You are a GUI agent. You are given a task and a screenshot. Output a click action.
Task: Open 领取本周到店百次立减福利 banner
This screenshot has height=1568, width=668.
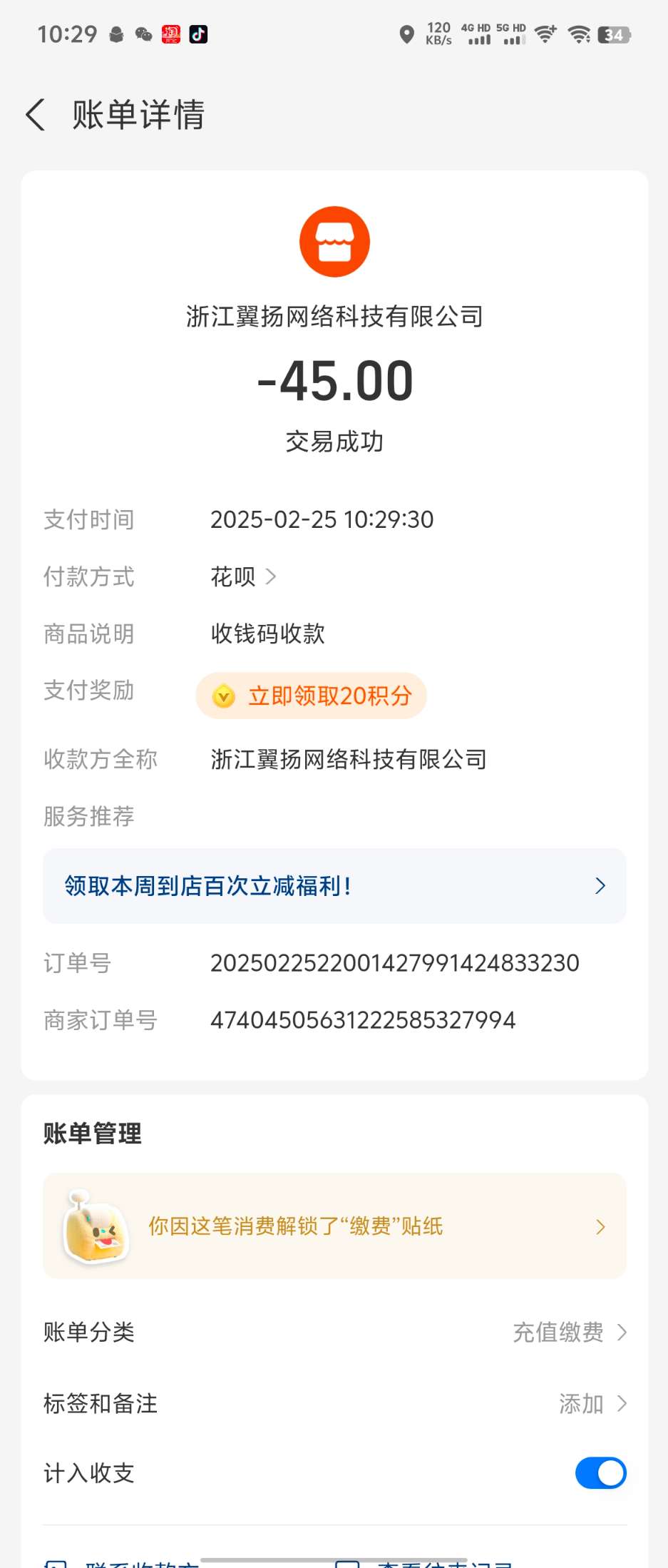334,886
